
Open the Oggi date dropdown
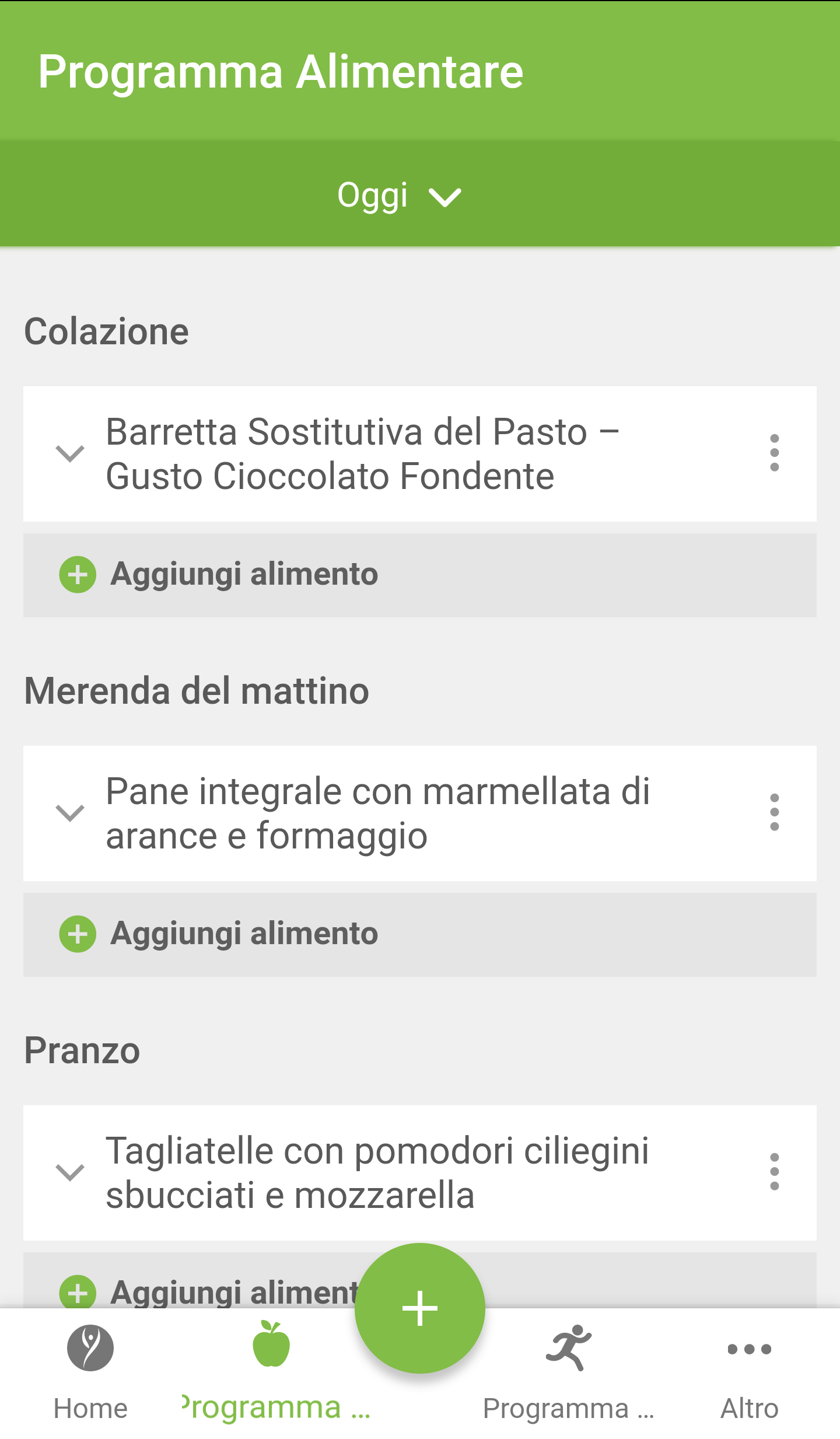tap(399, 196)
